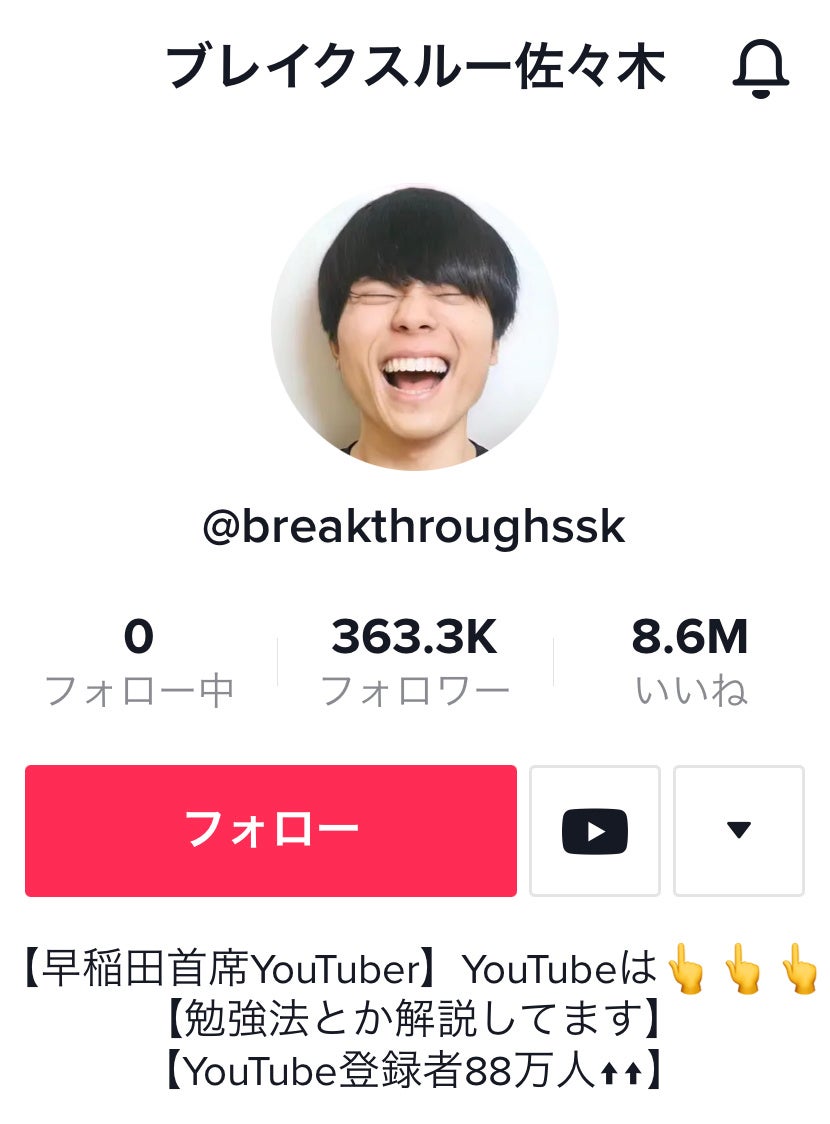Viewport: 830px width, 1124px height.
Task: Expand the suggested accounts dropdown arrow
Action: click(x=738, y=830)
